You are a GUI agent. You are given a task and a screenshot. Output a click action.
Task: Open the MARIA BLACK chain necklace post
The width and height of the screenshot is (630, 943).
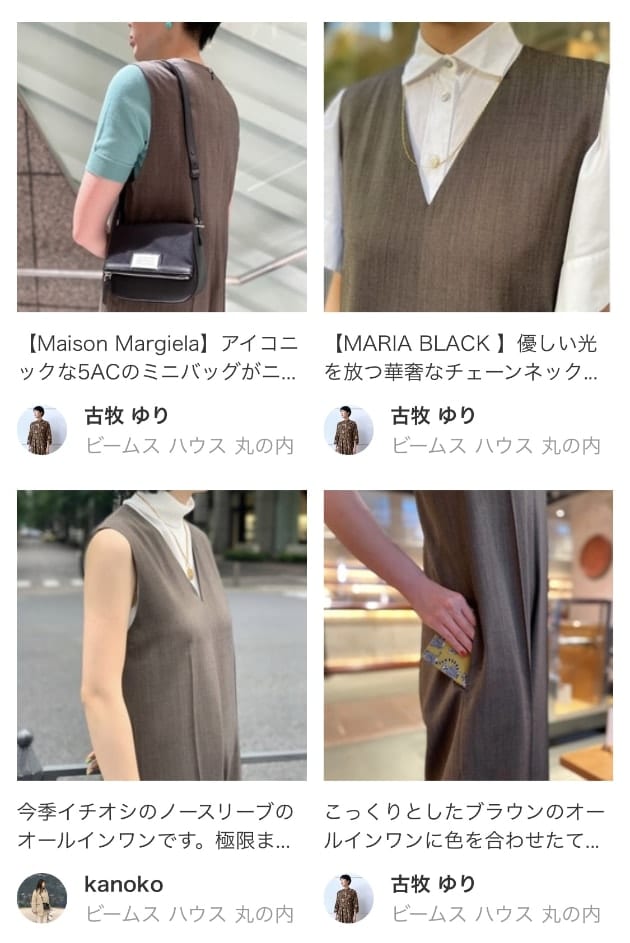tap(467, 168)
